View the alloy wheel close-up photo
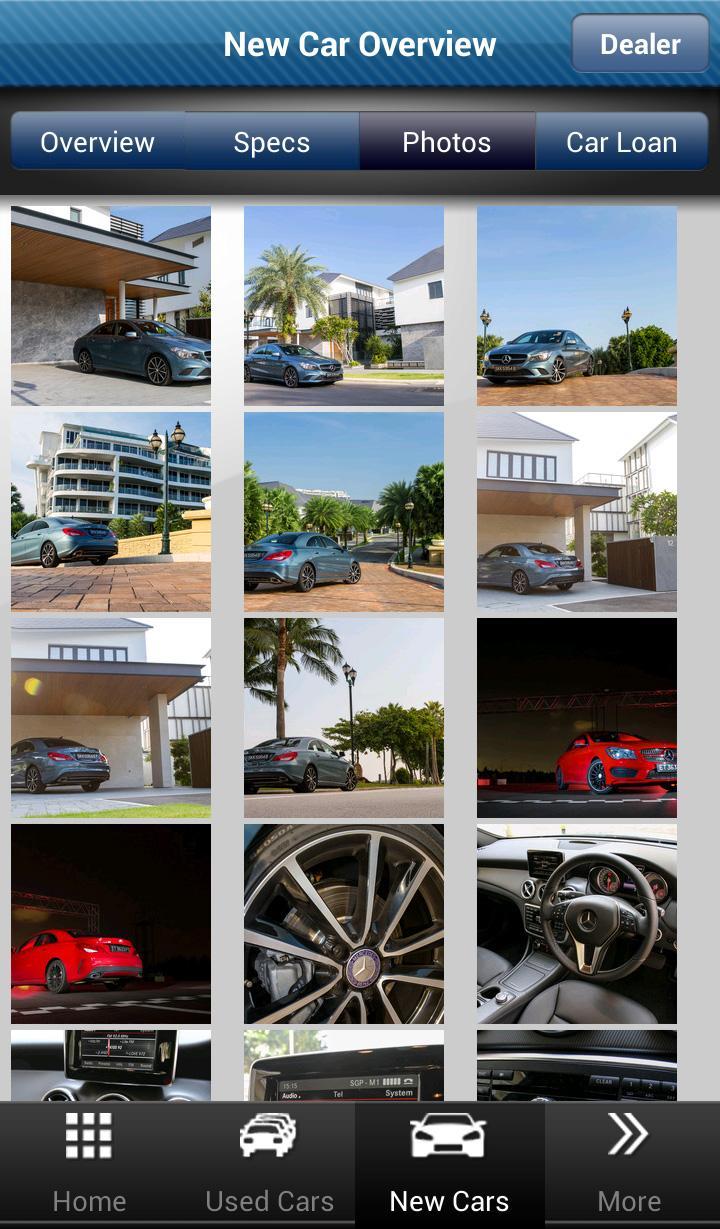This screenshot has height=1229, width=720. (x=344, y=925)
